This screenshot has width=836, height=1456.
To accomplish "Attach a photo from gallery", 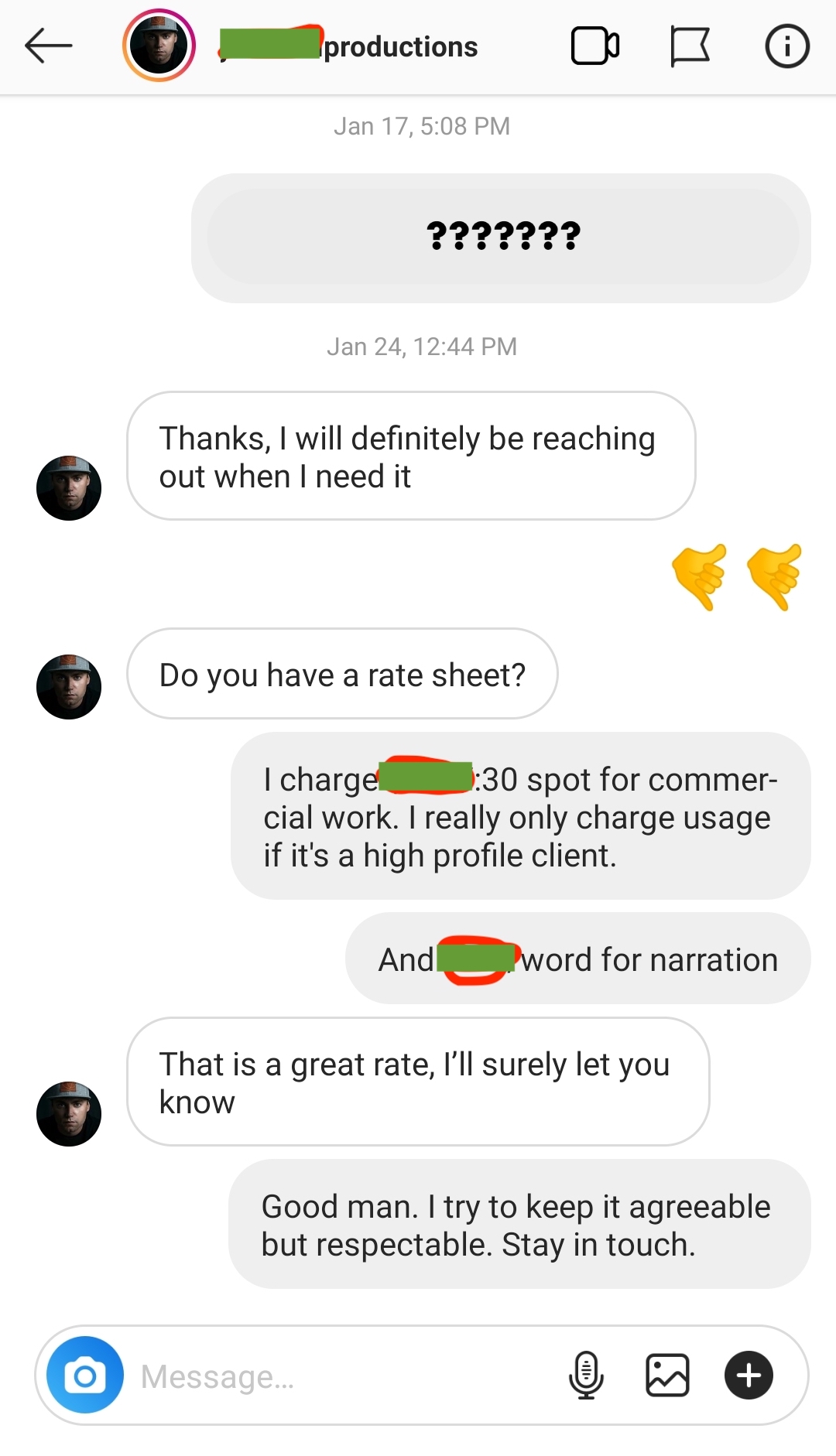I will point(667,1376).
